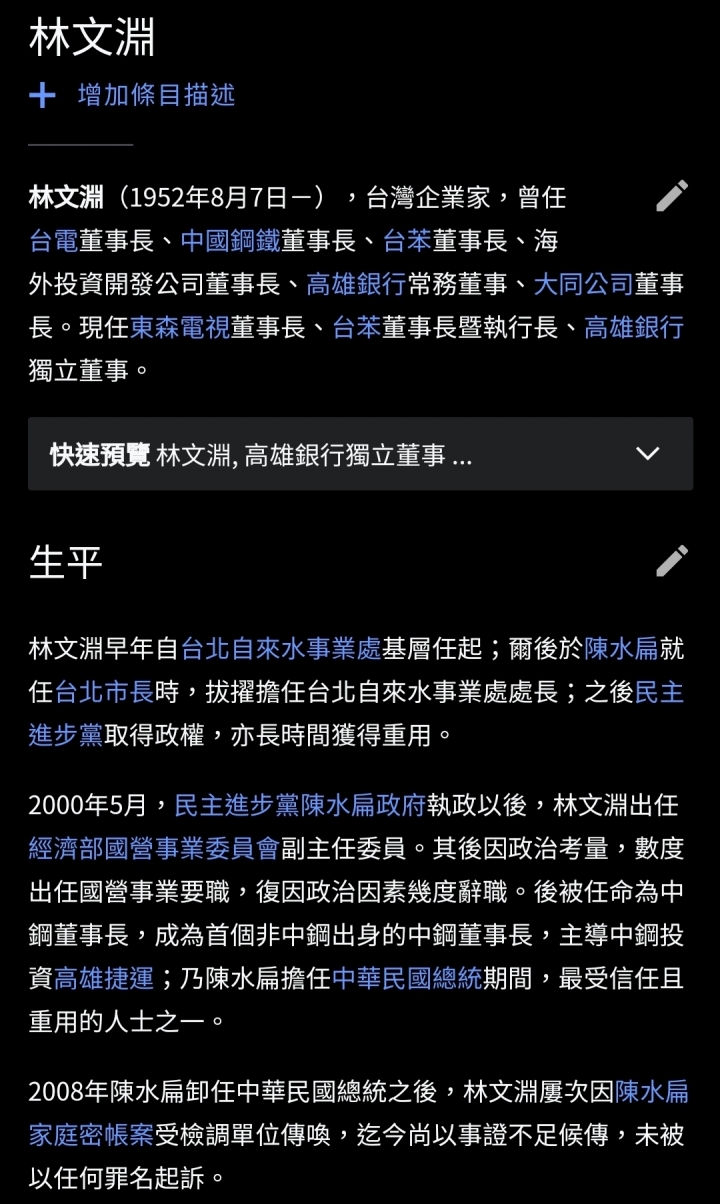
Task: Open the 民主進步黨陳水扁政府 link
Action: [x=301, y=805]
